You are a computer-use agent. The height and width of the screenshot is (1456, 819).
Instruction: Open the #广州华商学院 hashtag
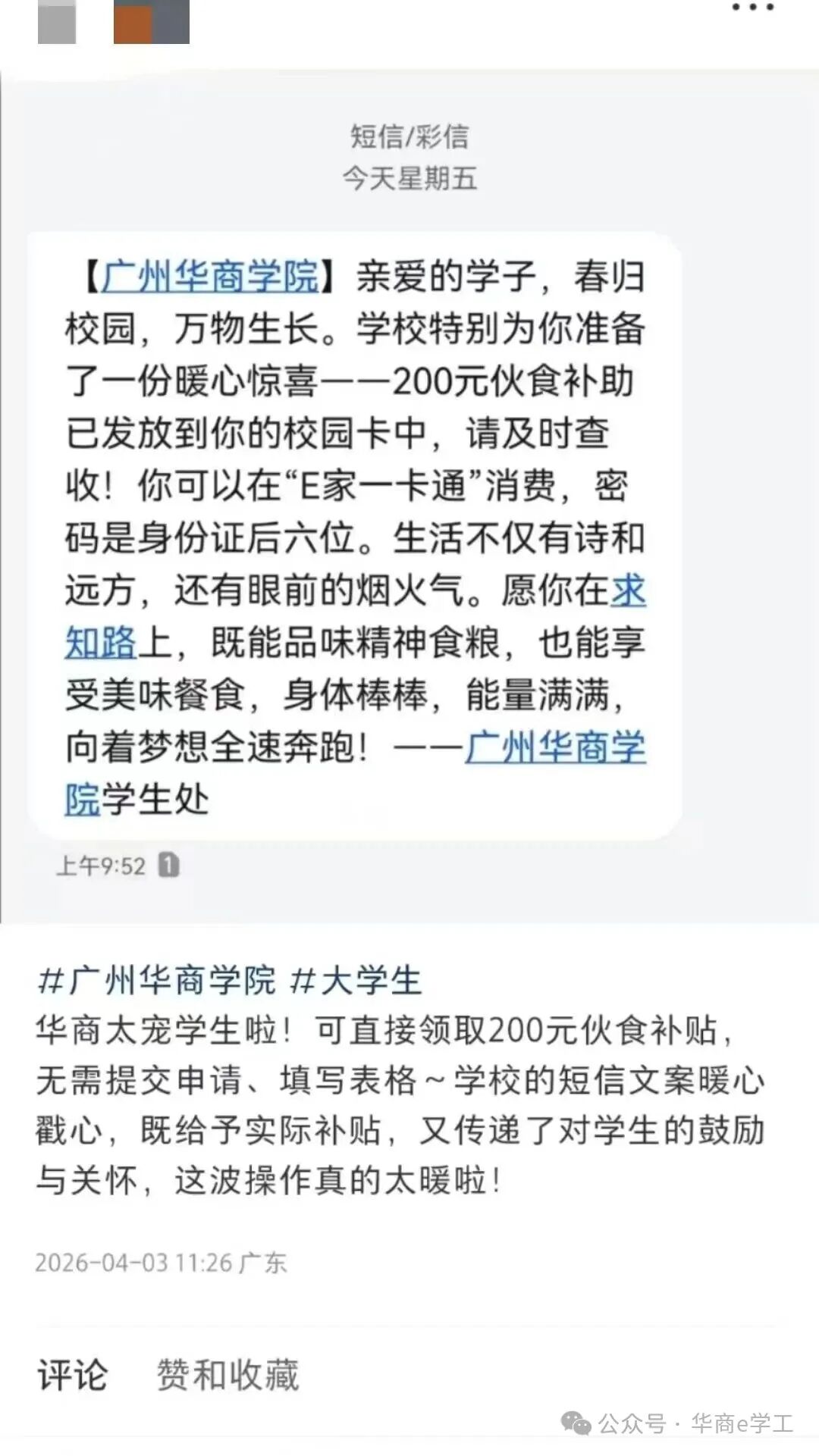[x=156, y=981]
